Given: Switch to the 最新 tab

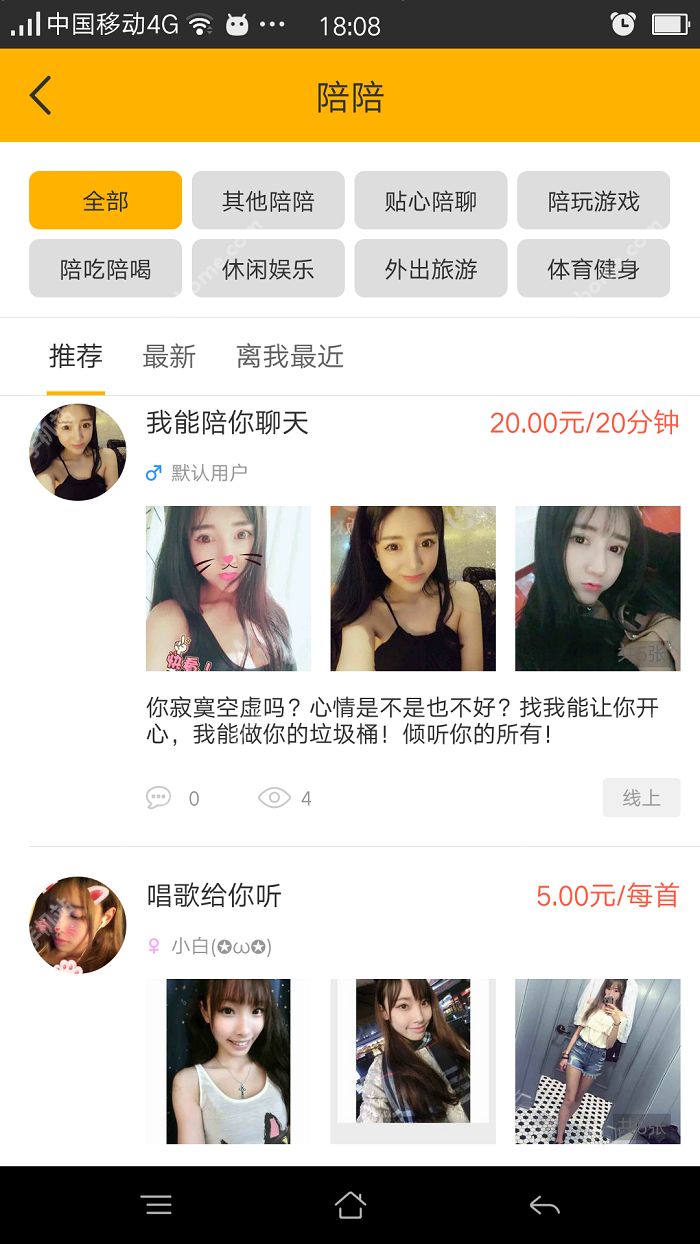Looking at the screenshot, I should 169,356.
